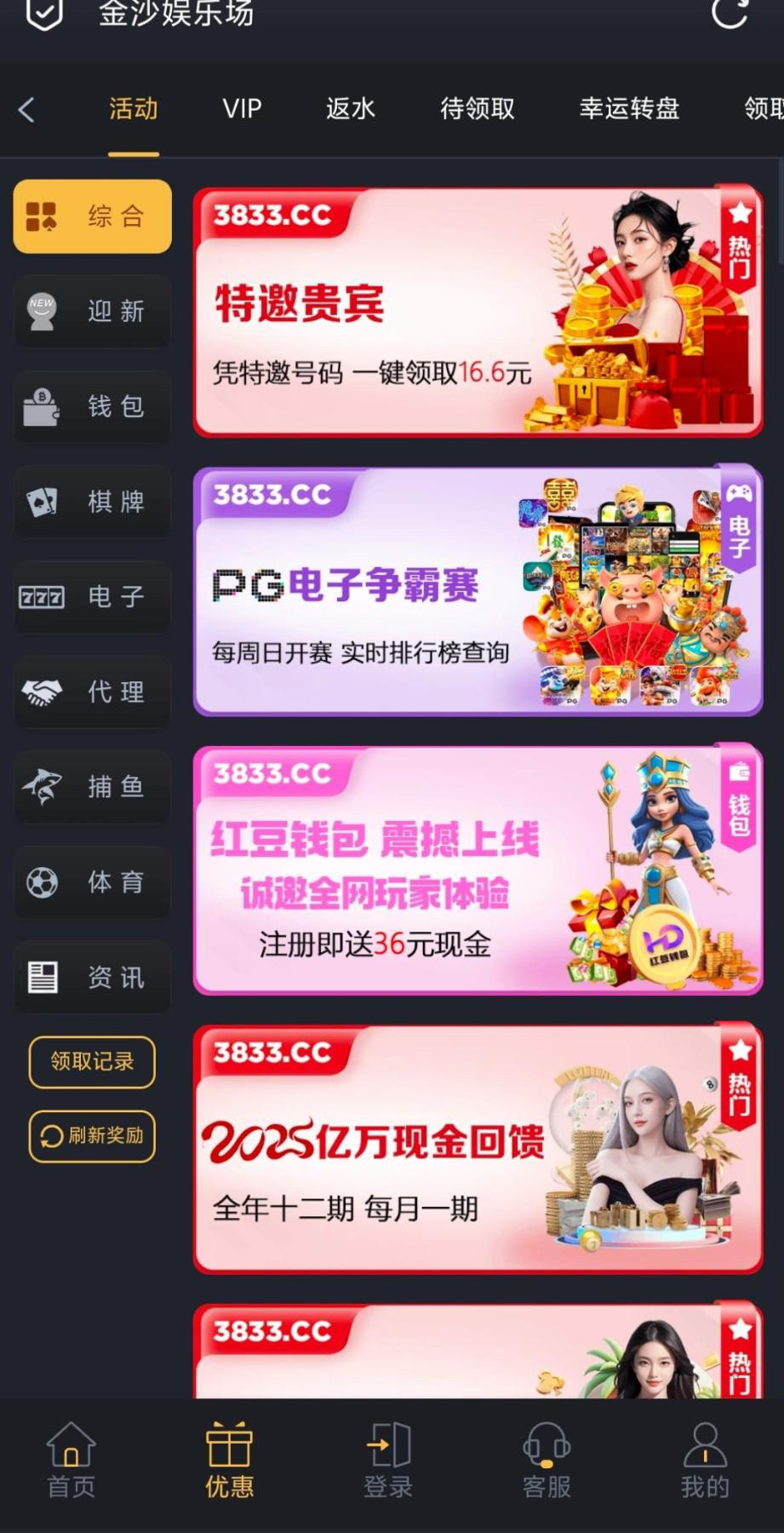Tap the refresh icon in the header
Screen dimensions: 784x1533
[x=729, y=12]
